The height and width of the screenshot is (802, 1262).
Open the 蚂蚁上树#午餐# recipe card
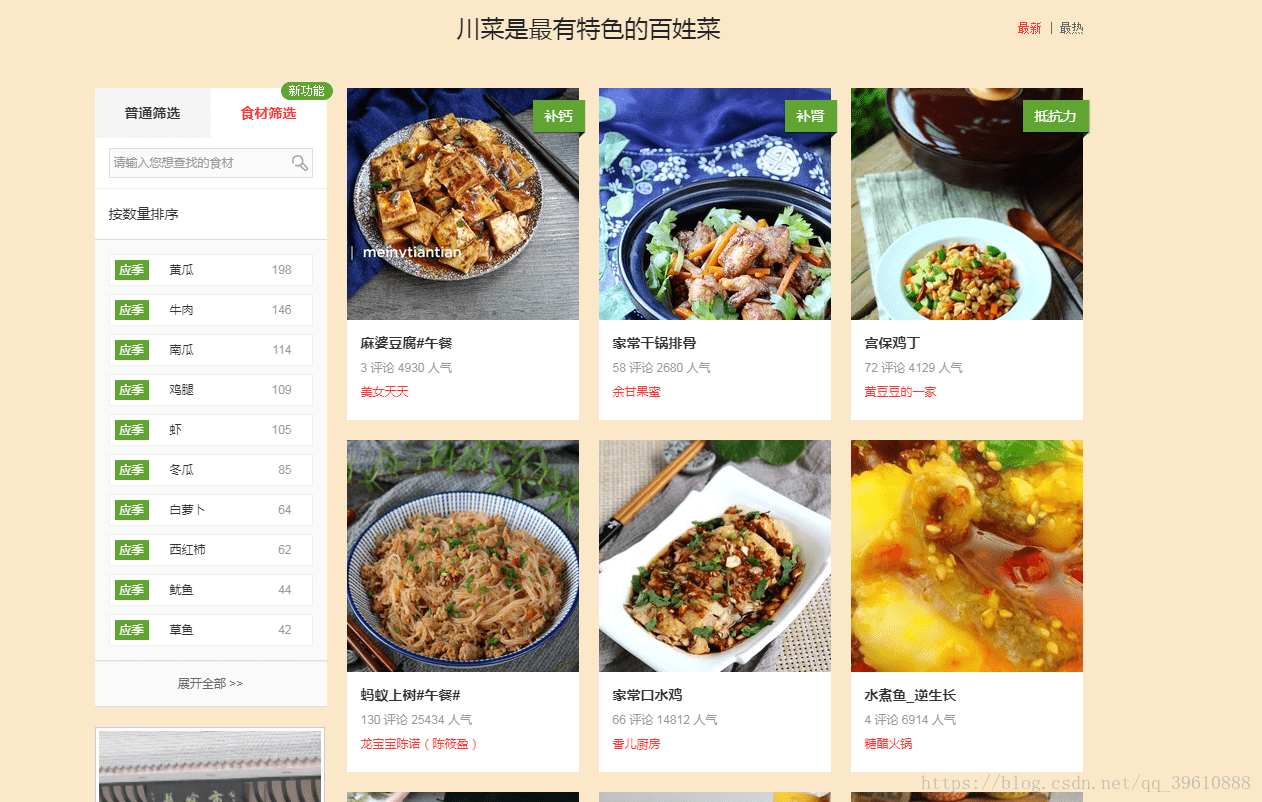point(462,557)
